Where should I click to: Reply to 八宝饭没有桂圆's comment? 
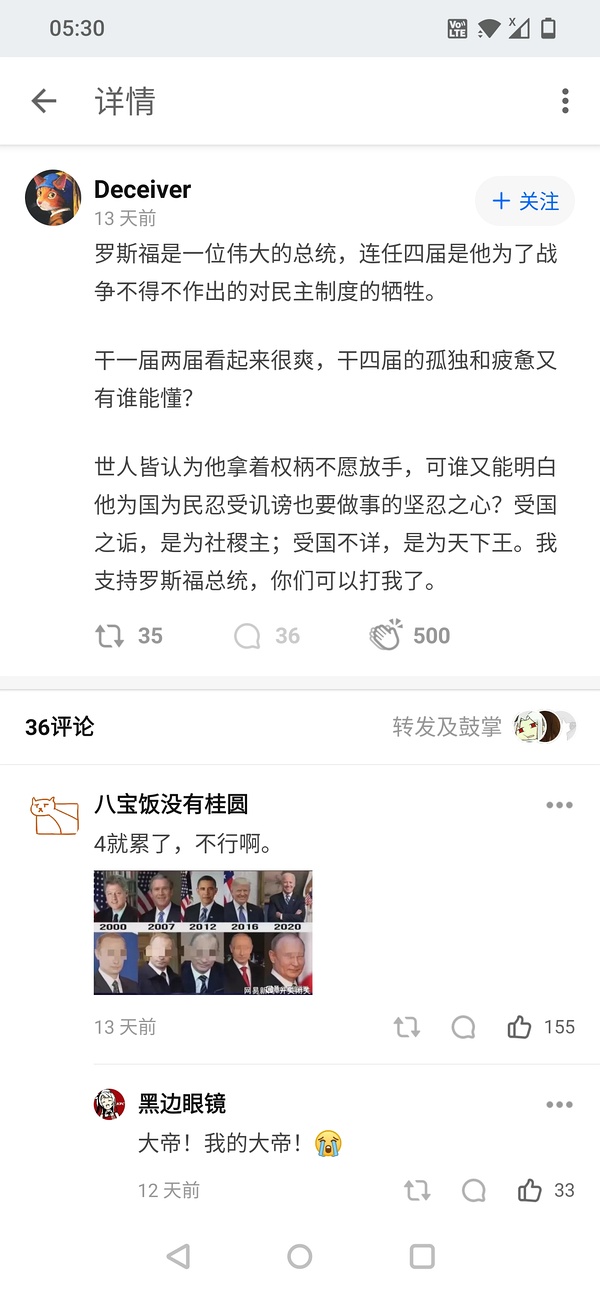click(463, 1027)
